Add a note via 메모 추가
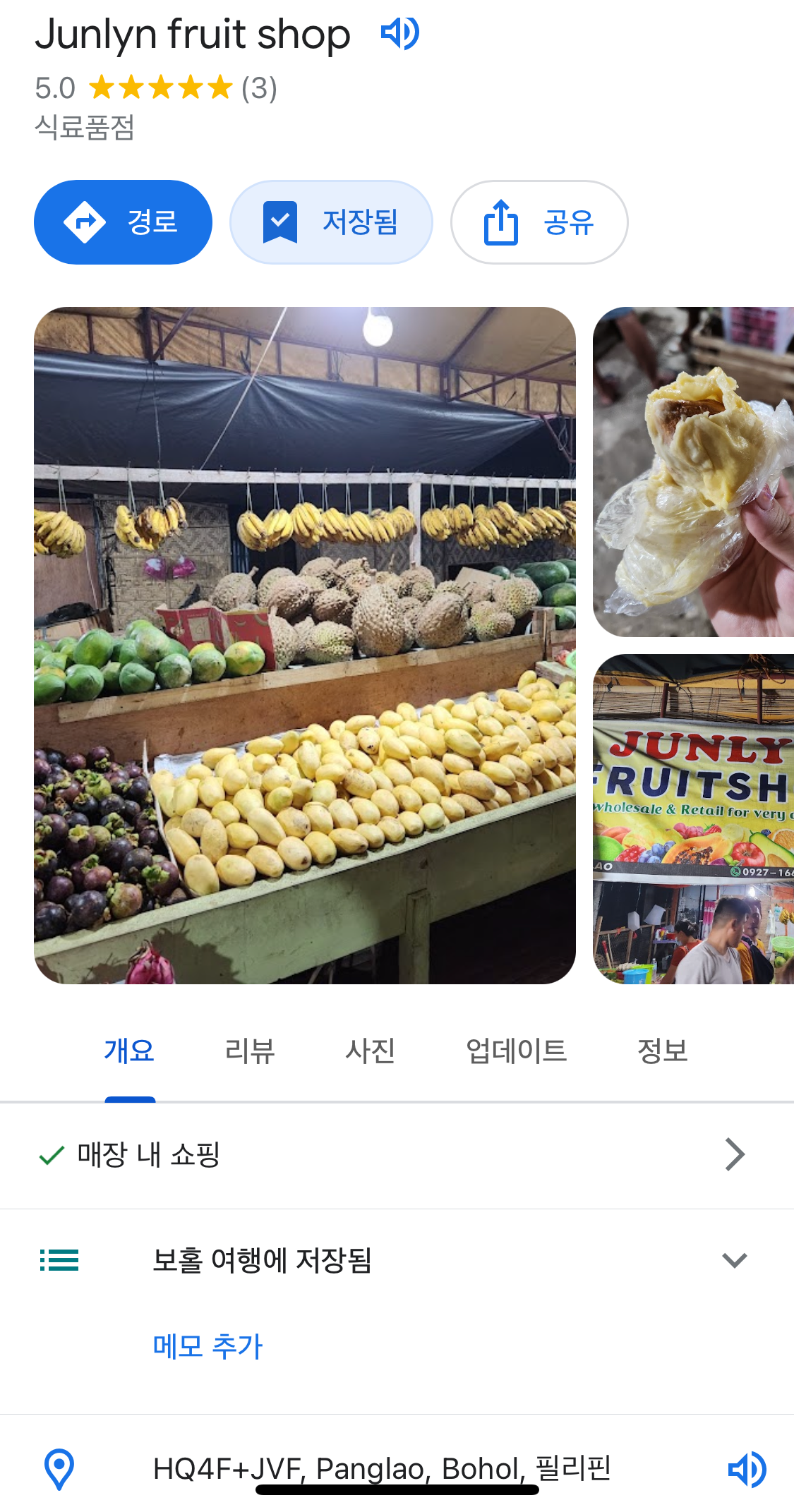 [207, 1345]
